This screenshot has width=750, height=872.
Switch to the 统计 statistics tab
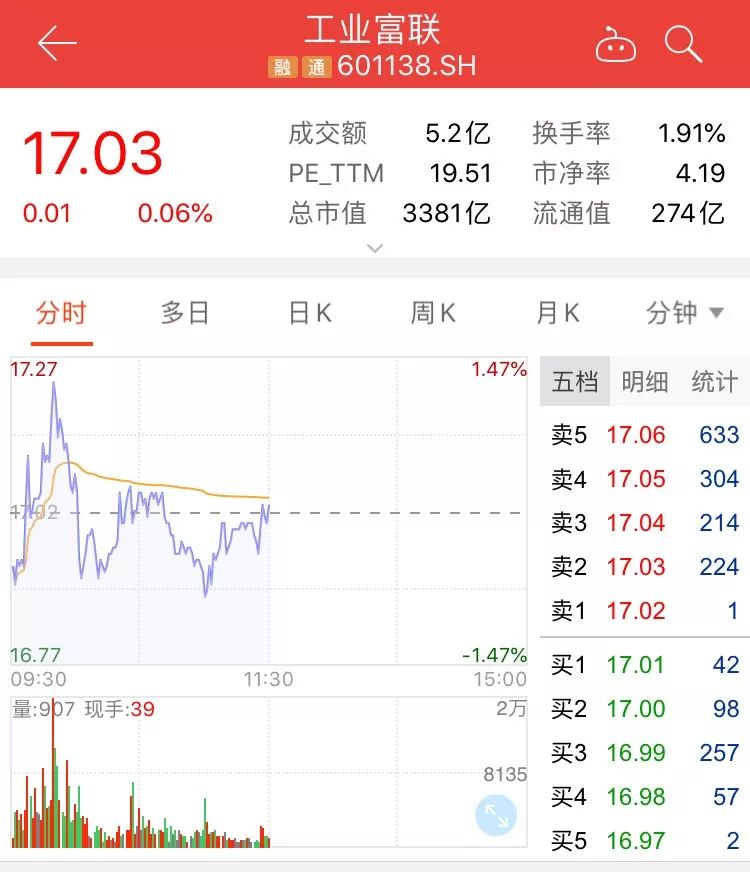[714, 382]
